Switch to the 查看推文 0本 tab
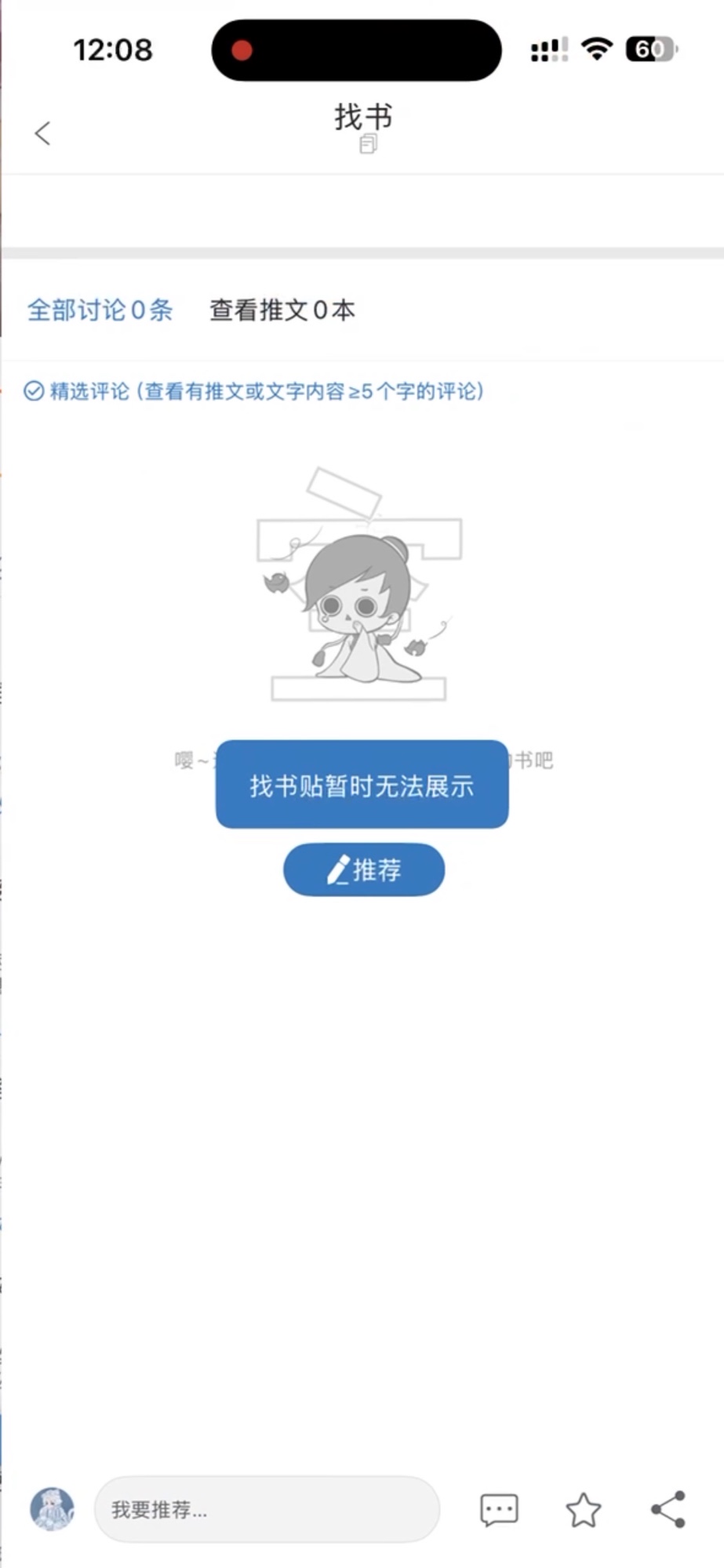Image resolution: width=724 pixels, height=1568 pixels. coord(282,310)
